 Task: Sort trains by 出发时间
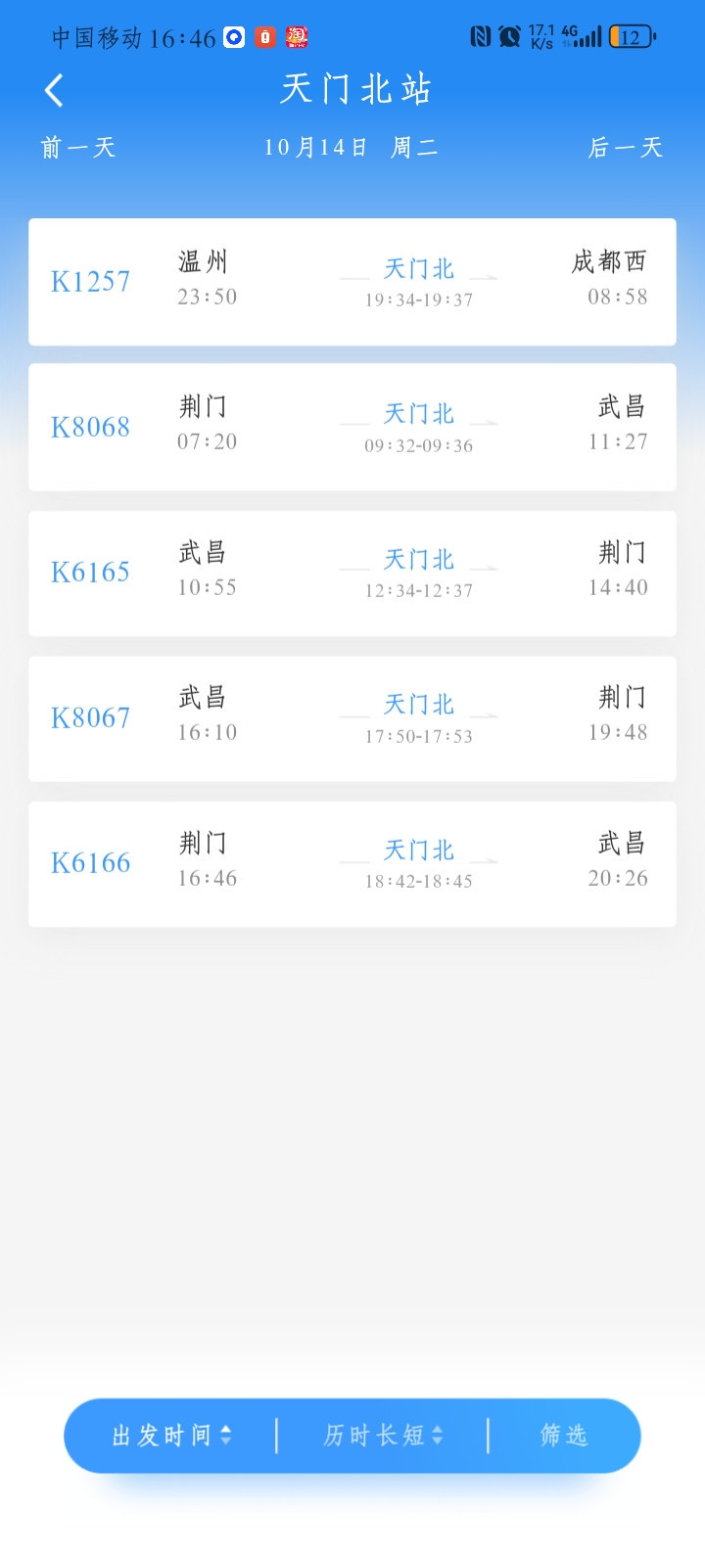[171, 1436]
